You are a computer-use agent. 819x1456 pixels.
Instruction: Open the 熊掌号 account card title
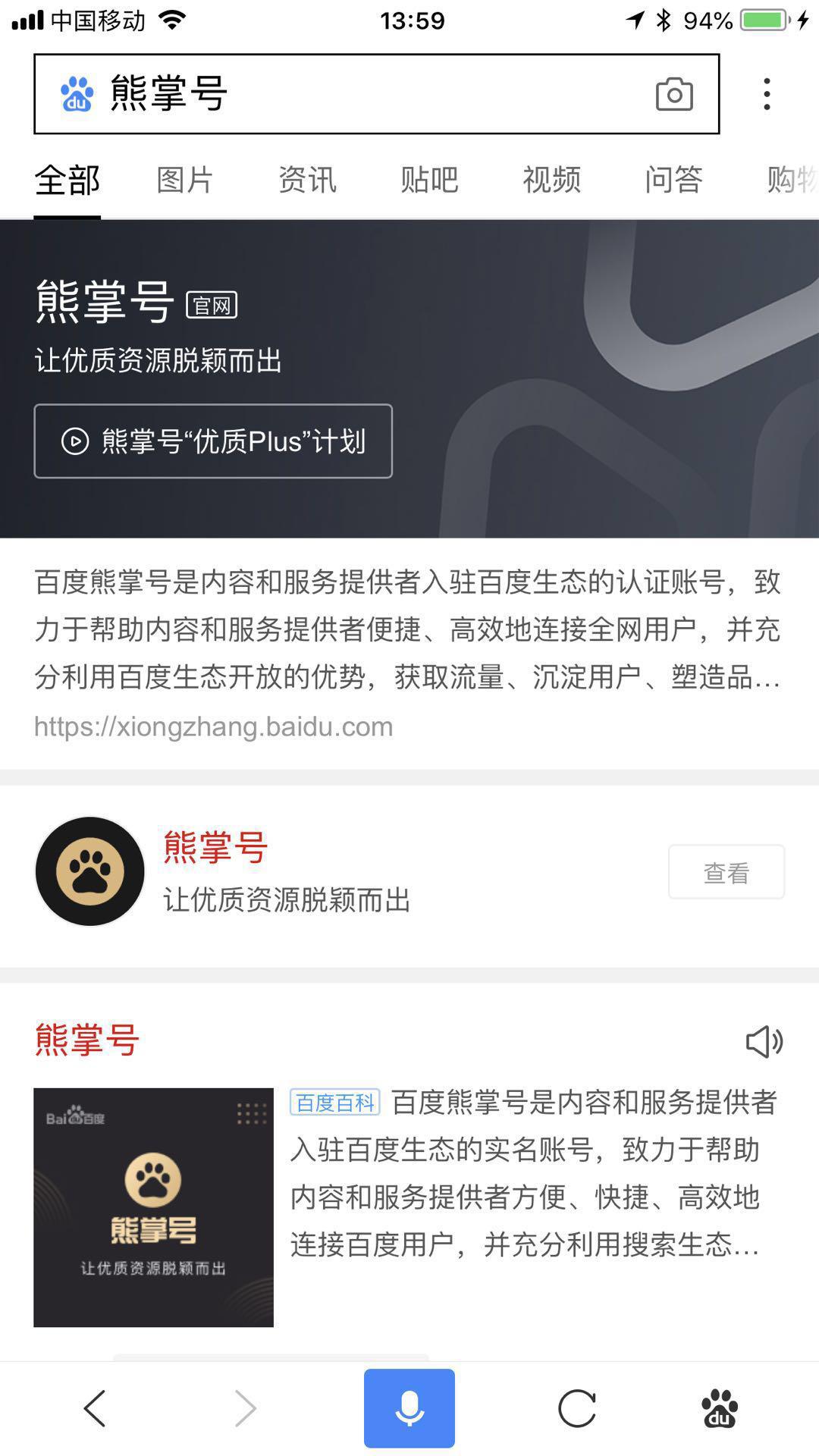215,847
